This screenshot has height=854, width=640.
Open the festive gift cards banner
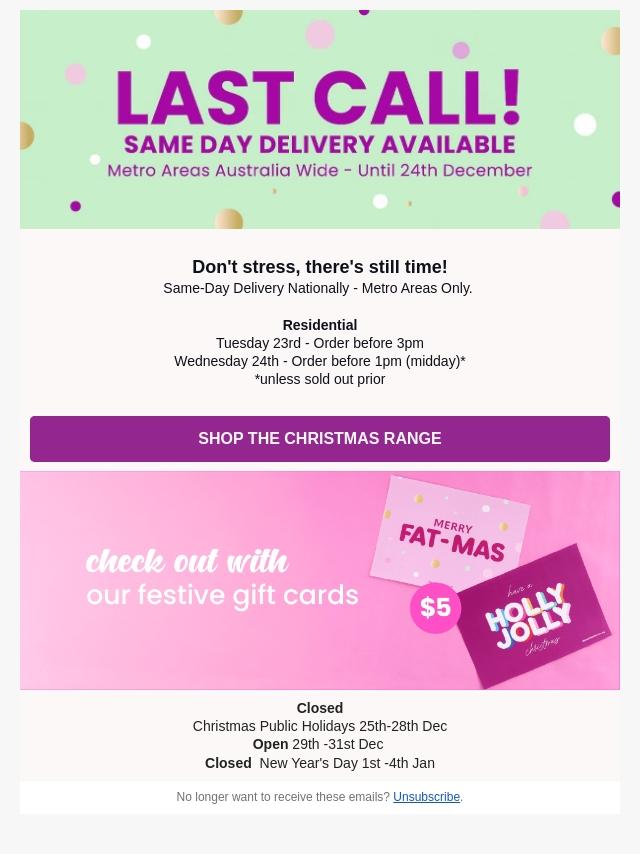click(x=320, y=581)
